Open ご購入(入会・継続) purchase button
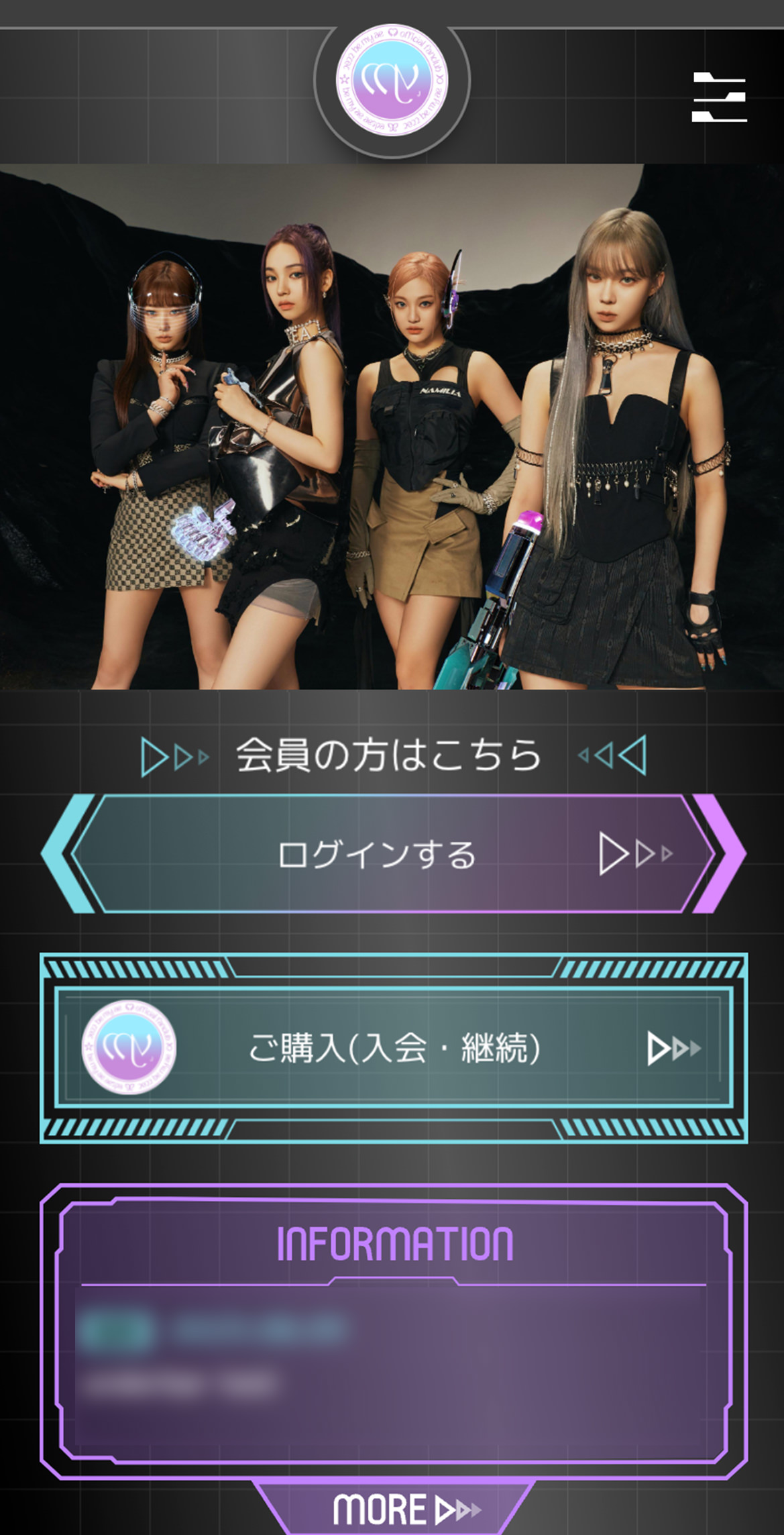Screen dimensions: 784x1535 pos(393,1048)
